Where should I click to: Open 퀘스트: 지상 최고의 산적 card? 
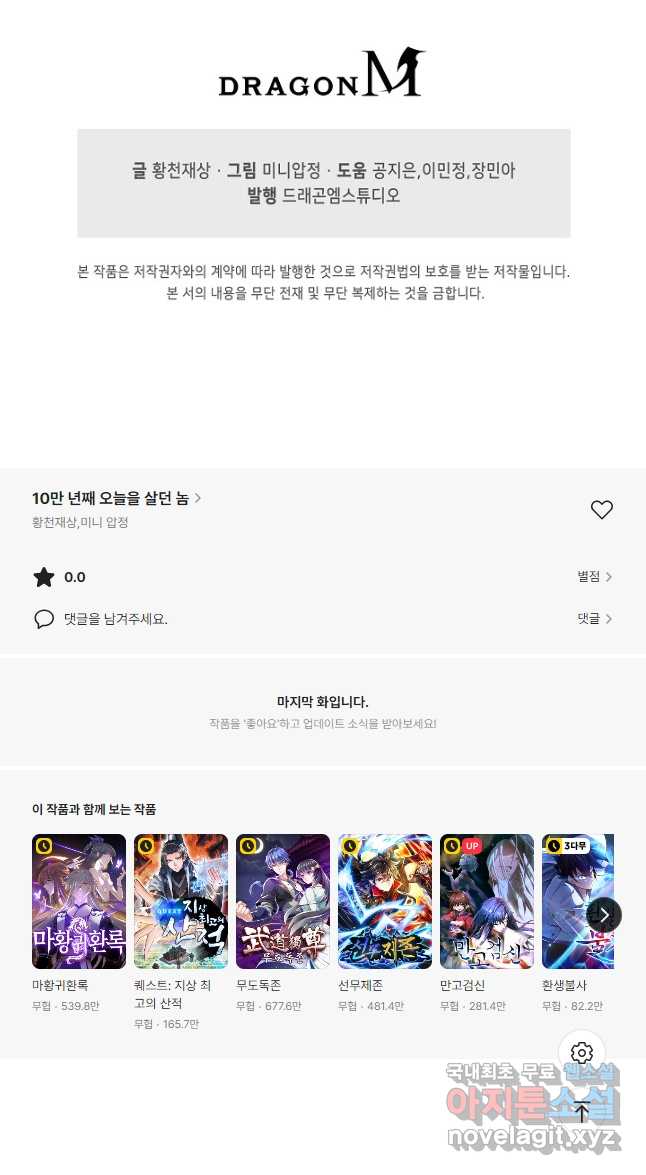click(x=181, y=902)
